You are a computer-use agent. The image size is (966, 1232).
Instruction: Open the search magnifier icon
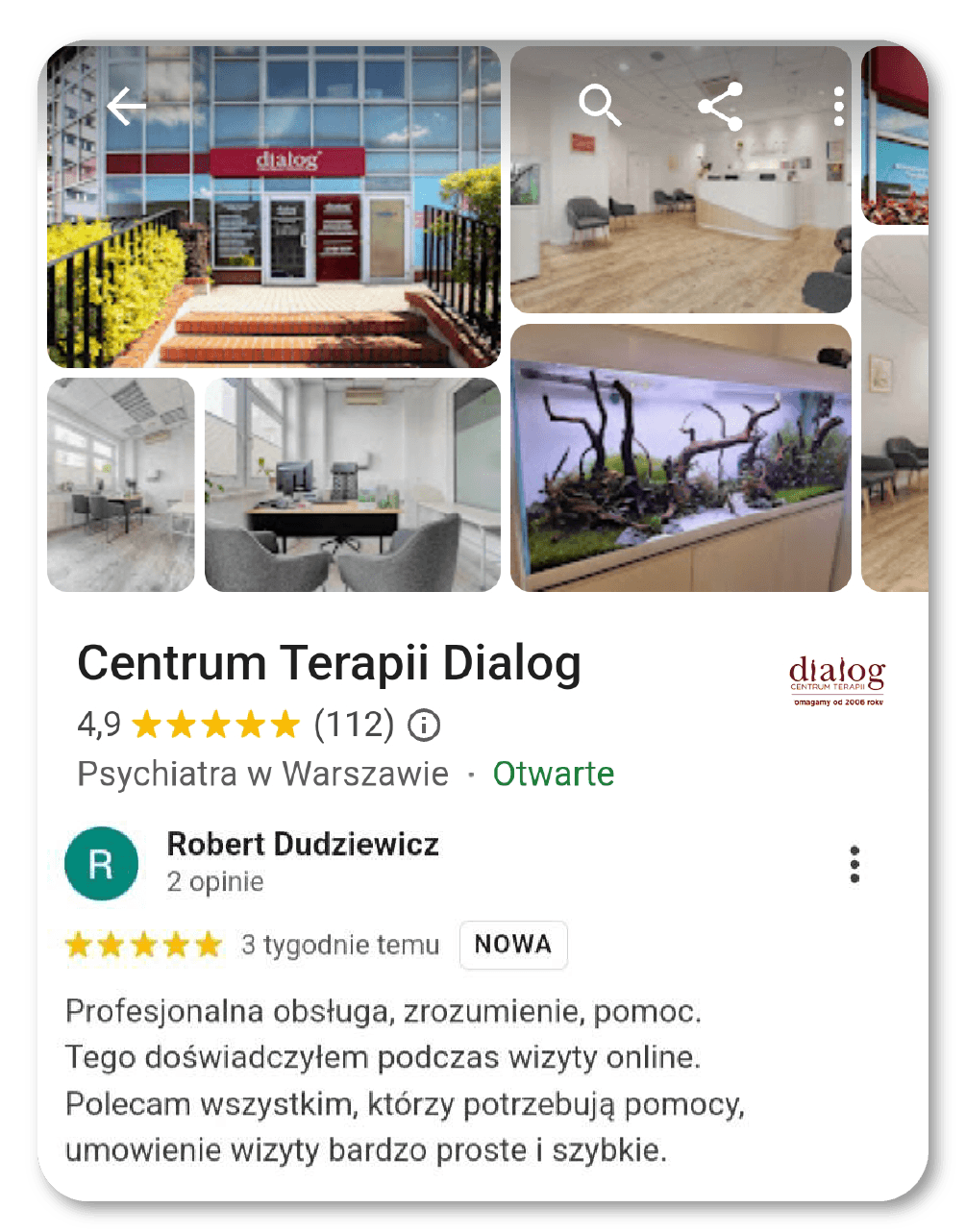click(600, 106)
